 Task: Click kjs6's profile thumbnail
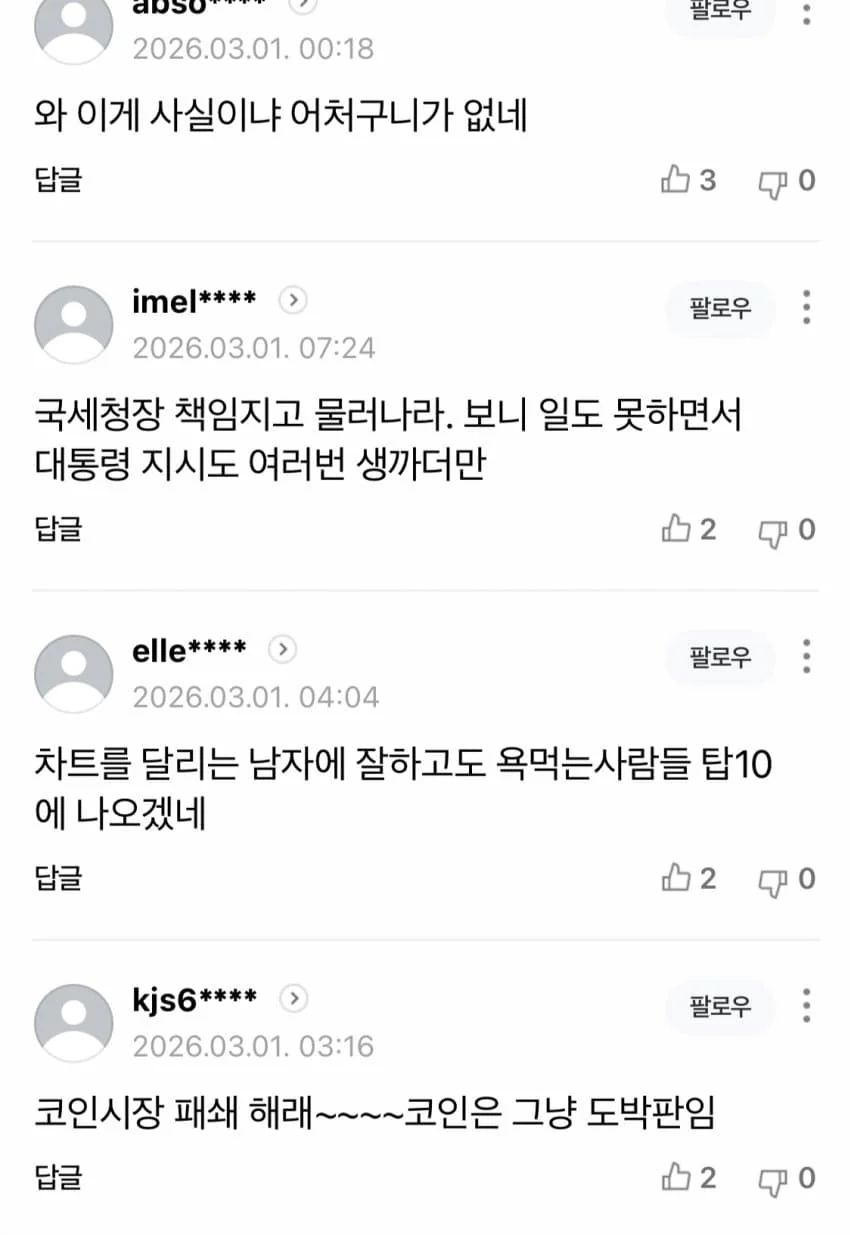[72, 1022]
